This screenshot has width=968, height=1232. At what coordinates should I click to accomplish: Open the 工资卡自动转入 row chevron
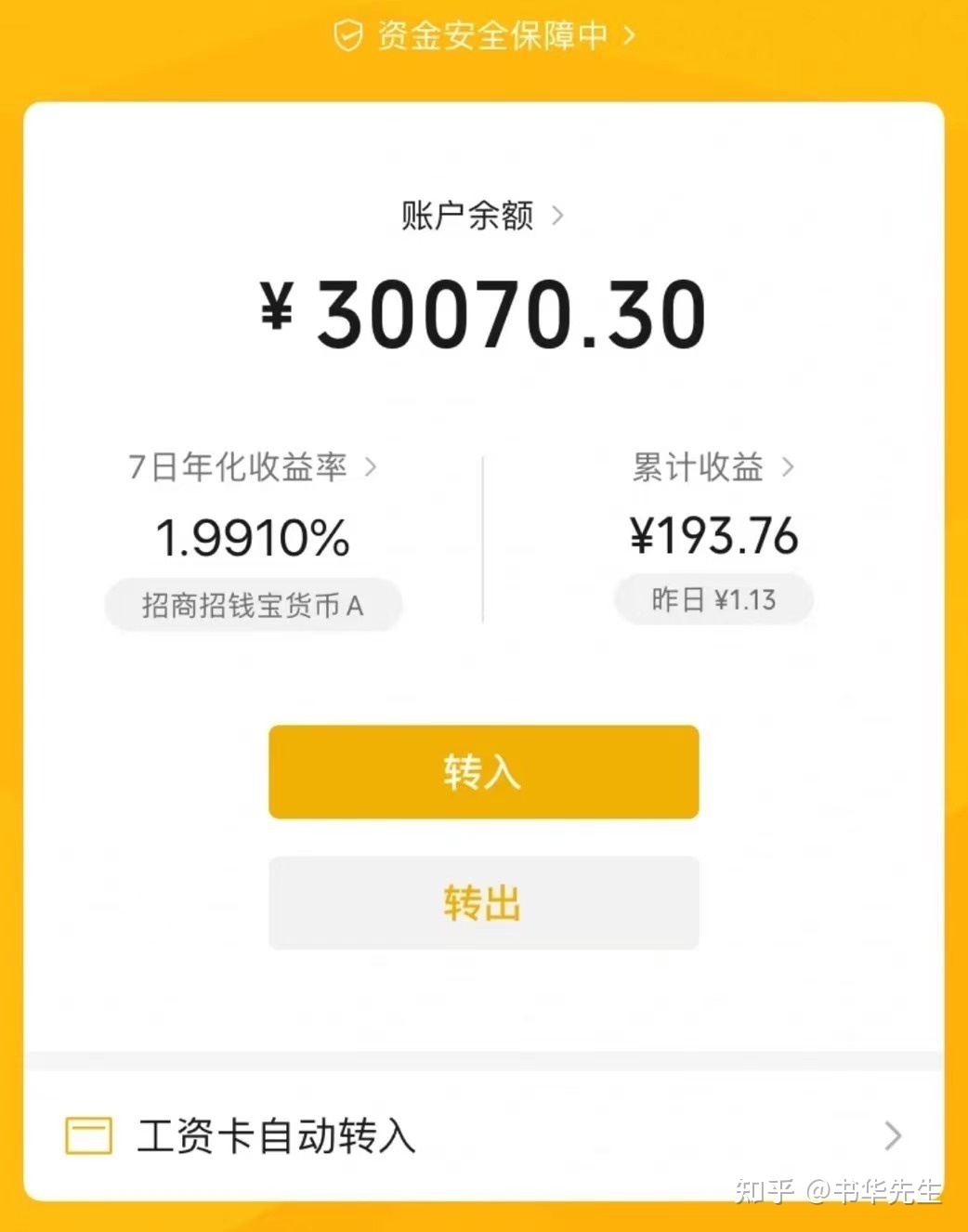coord(894,1134)
